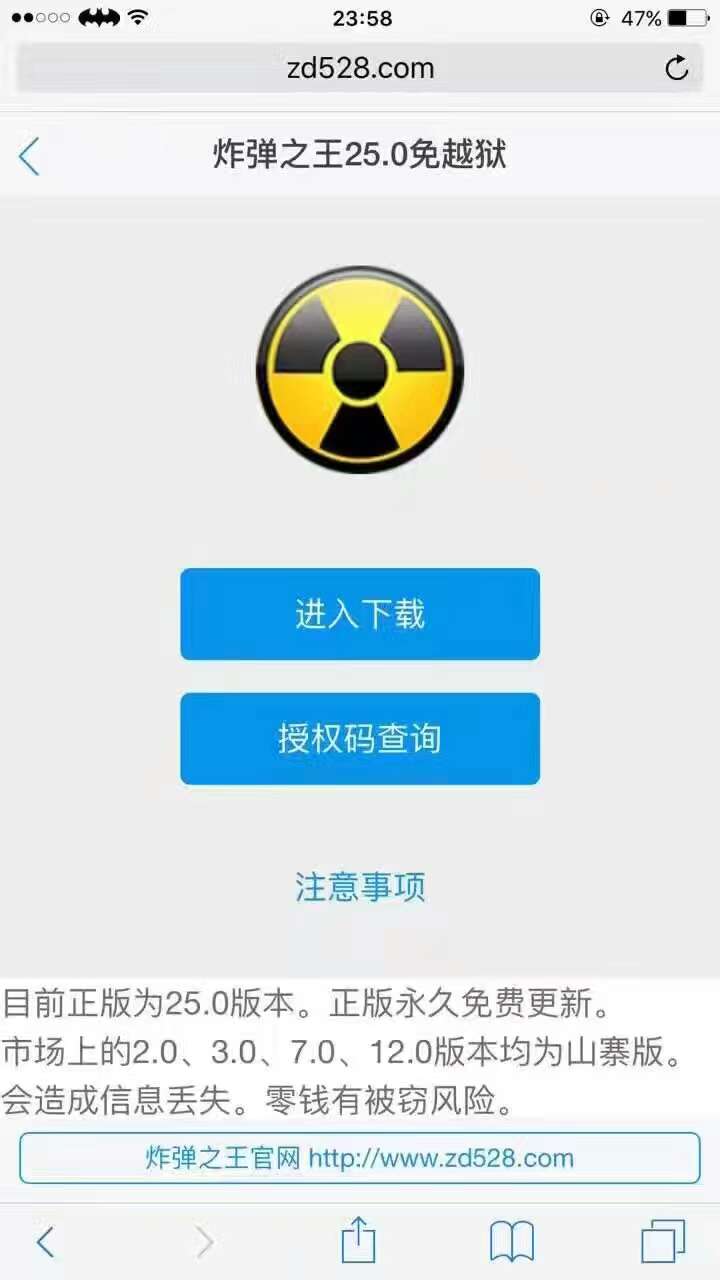The width and height of the screenshot is (720, 1280).
Task: Open the 注意事项 link
Action: (360, 886)
